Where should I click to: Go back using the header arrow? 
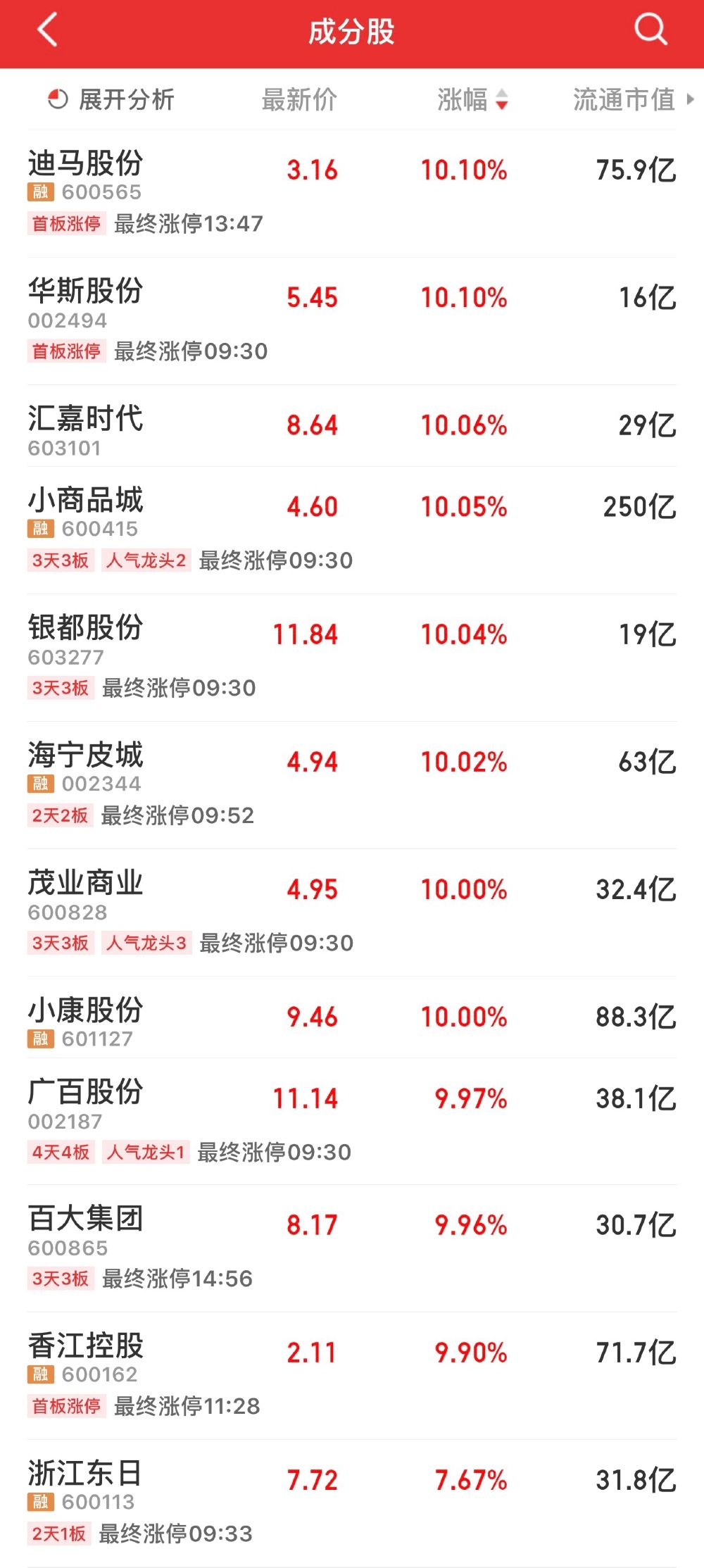[47, 31]
